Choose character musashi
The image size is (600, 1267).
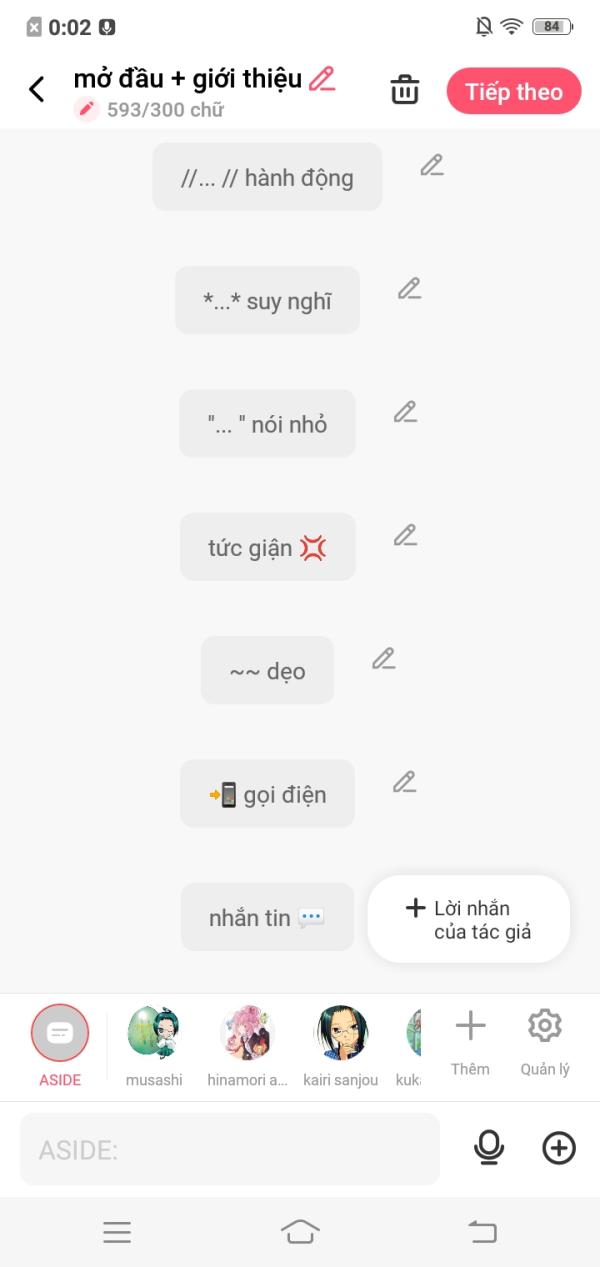click(154, 1046)
